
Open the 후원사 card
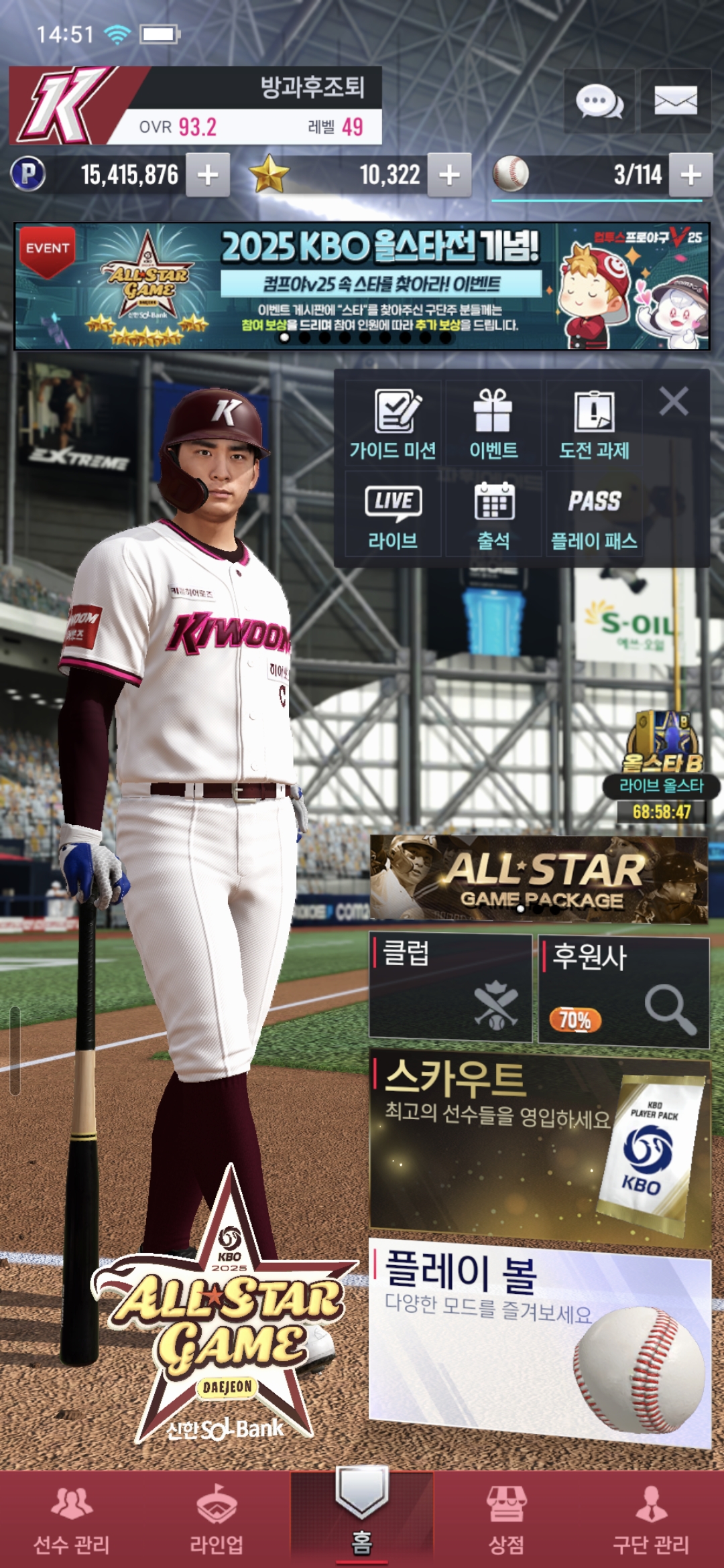[x=623, y=992]
